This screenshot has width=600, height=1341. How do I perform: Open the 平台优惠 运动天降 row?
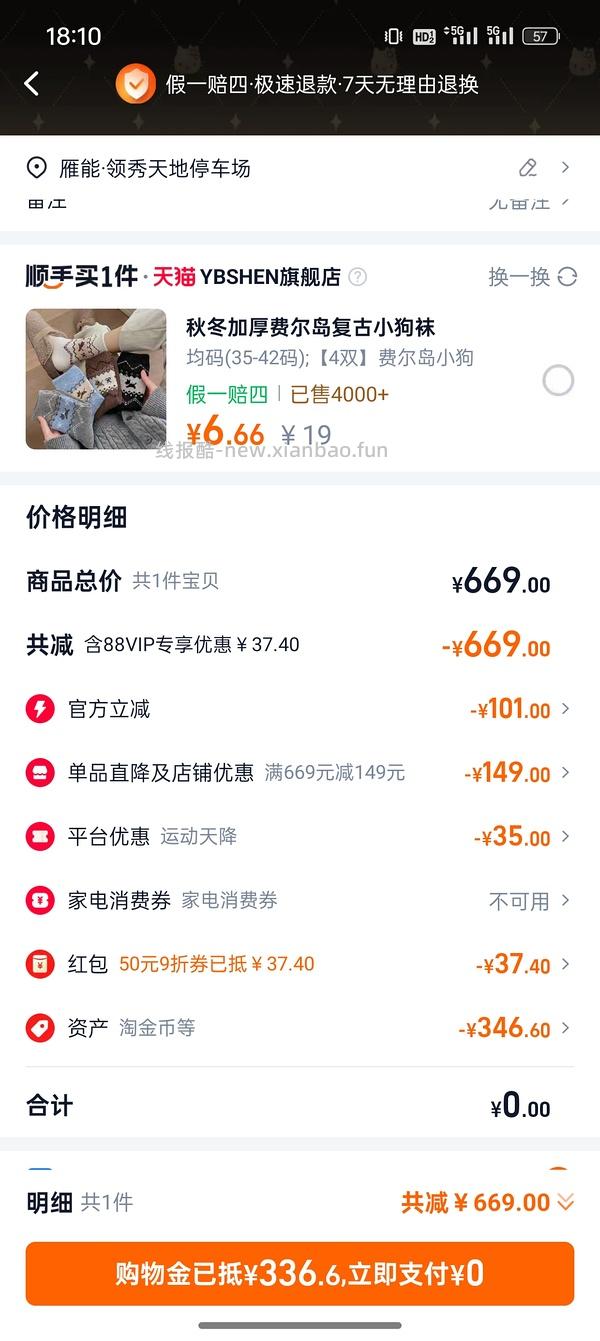[300, 836]
